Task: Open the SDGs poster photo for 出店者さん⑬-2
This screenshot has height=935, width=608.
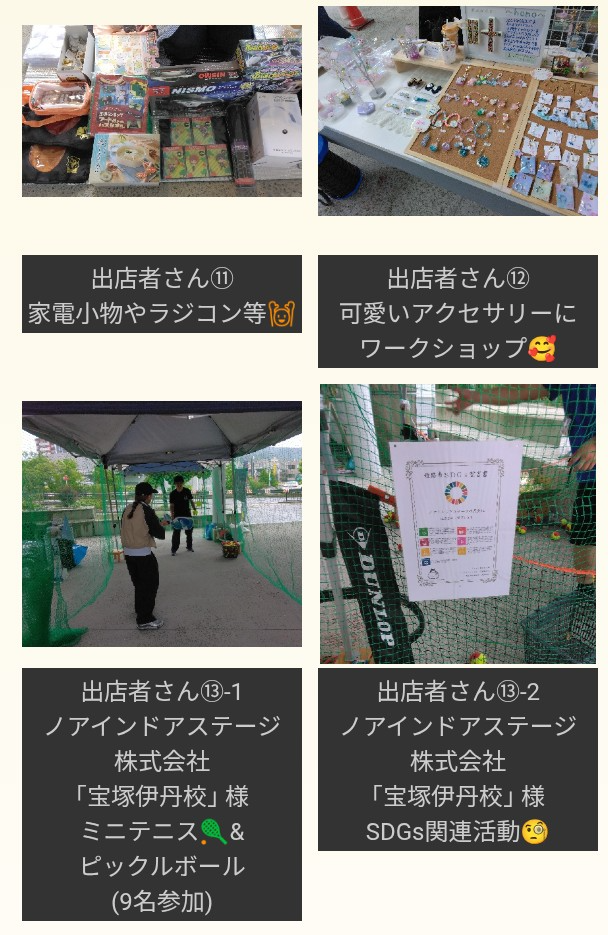Action: coord(458,524)
